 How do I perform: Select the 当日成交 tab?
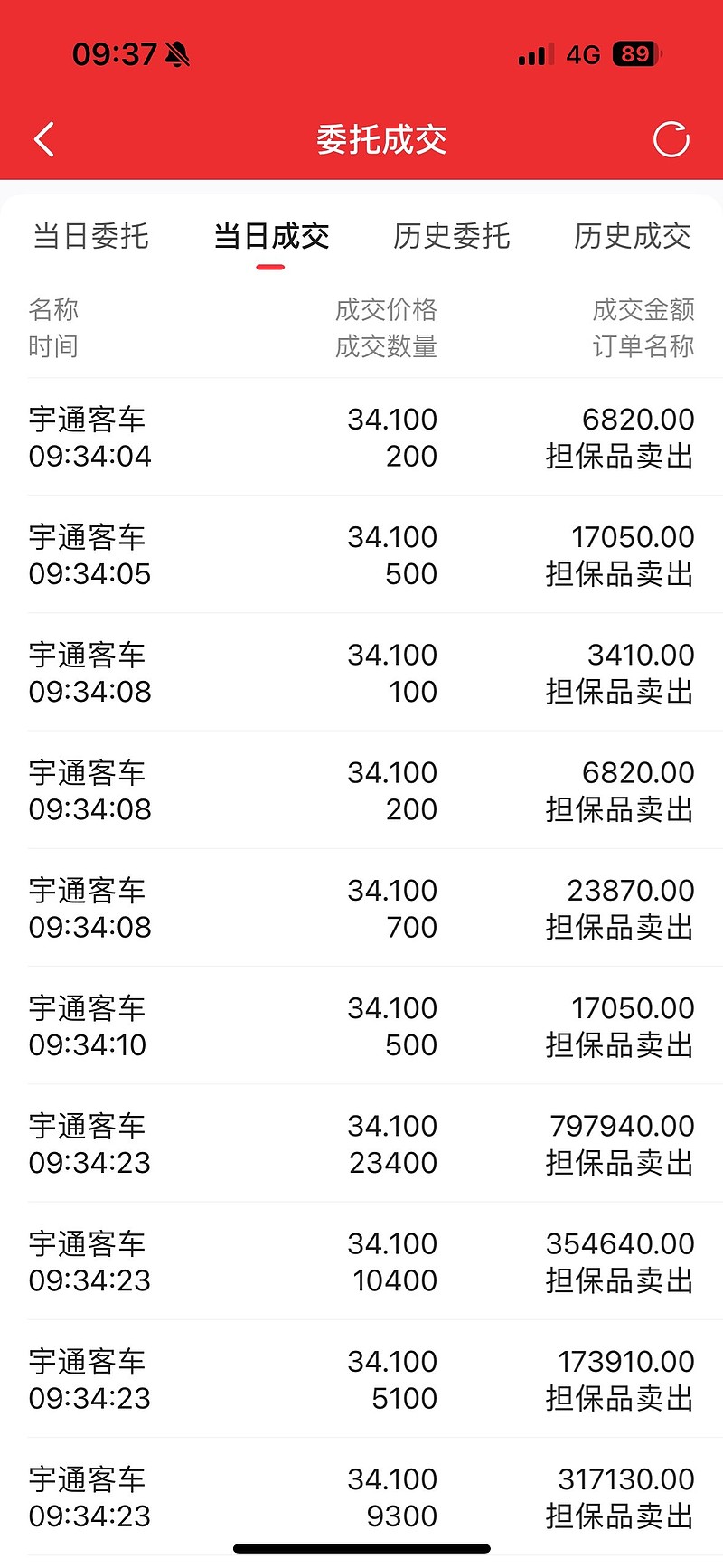270,237
